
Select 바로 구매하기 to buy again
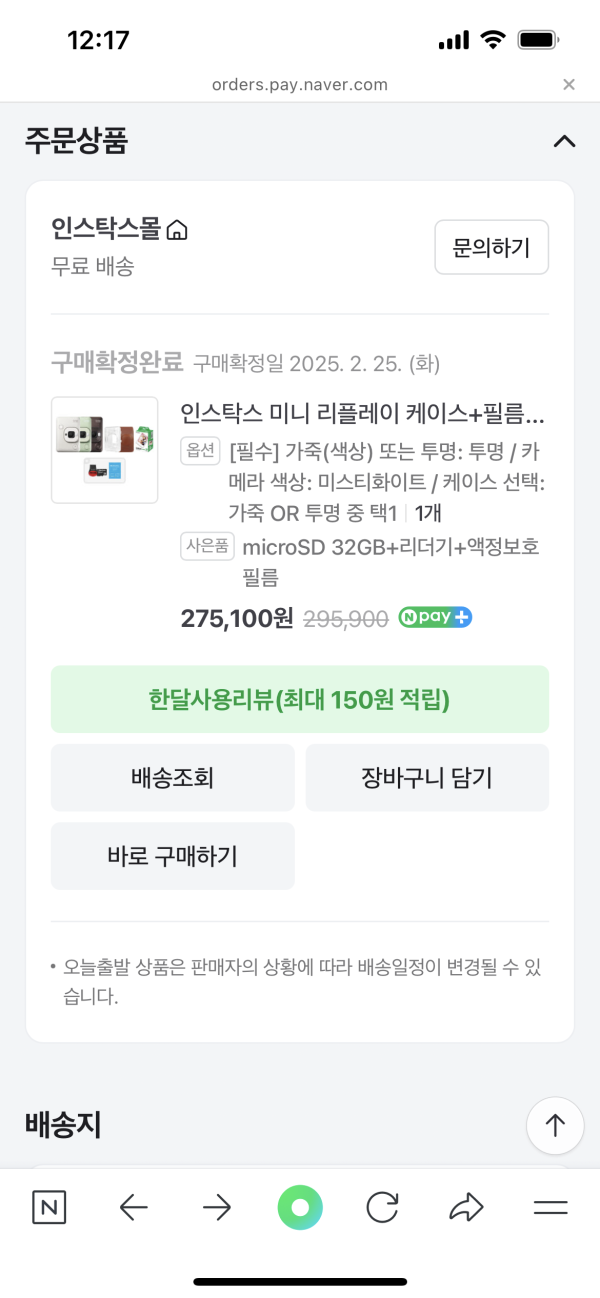(173, 856)
